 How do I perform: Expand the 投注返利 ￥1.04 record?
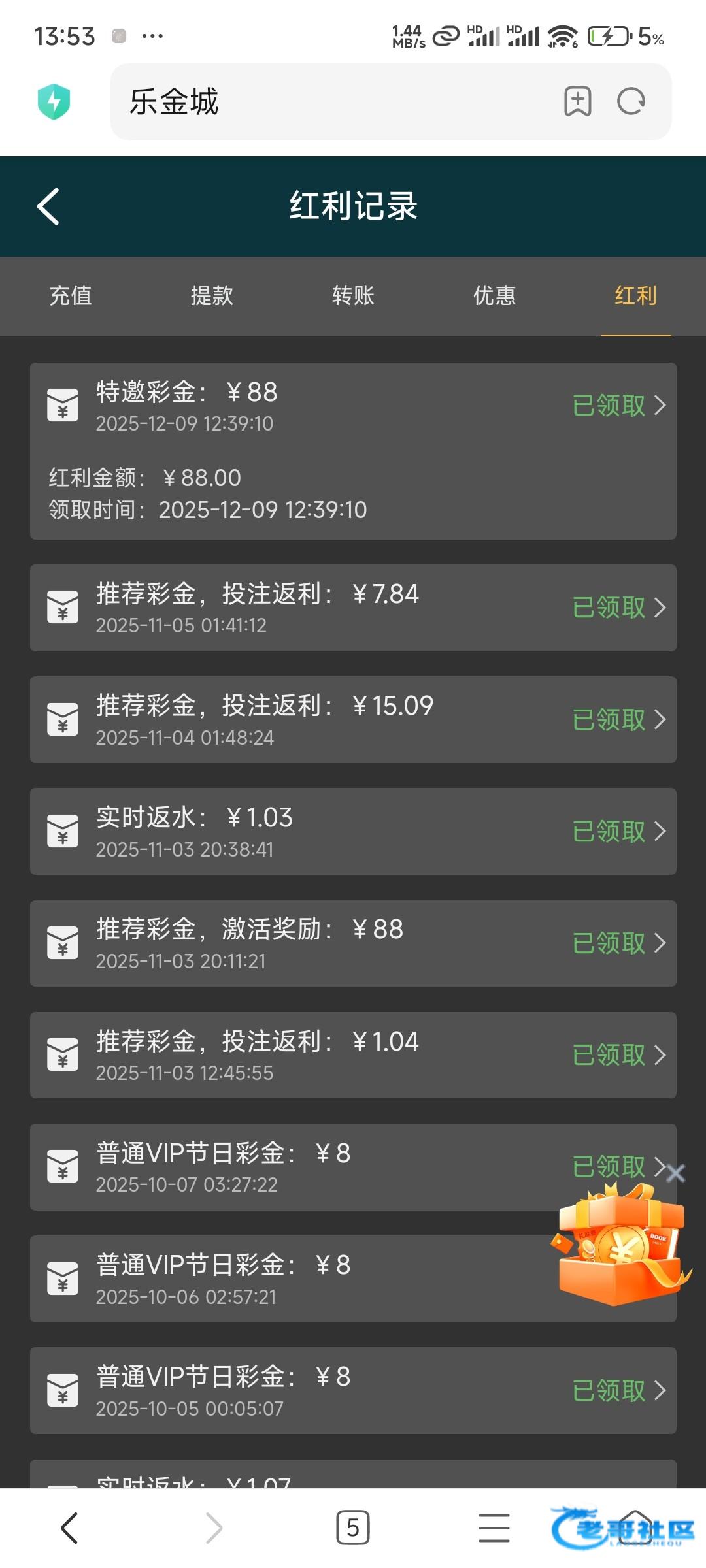point(618,1055)
